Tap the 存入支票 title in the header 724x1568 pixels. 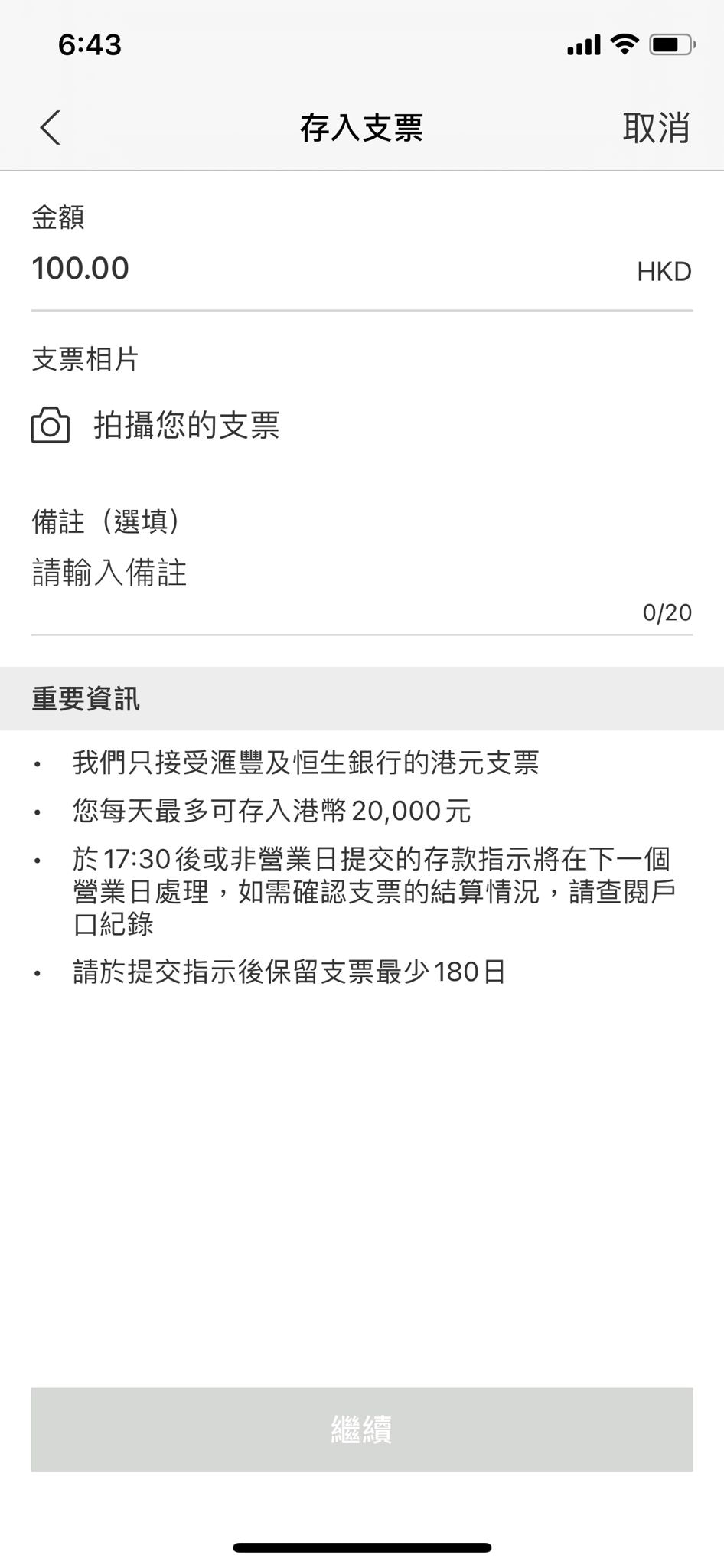pos(362,126)
